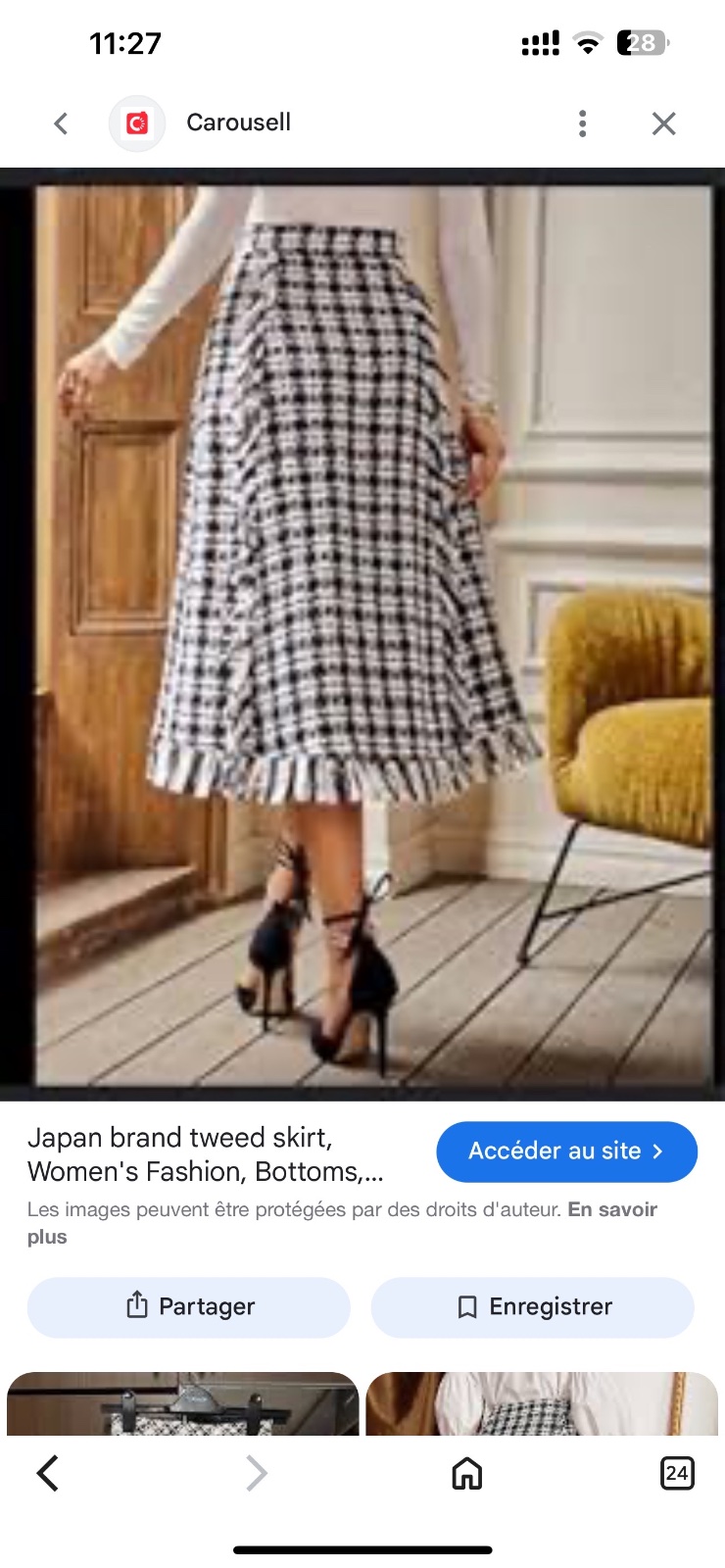725x1568 pixels.
Task: Close the image viewer with X
Action: [664, 123]
